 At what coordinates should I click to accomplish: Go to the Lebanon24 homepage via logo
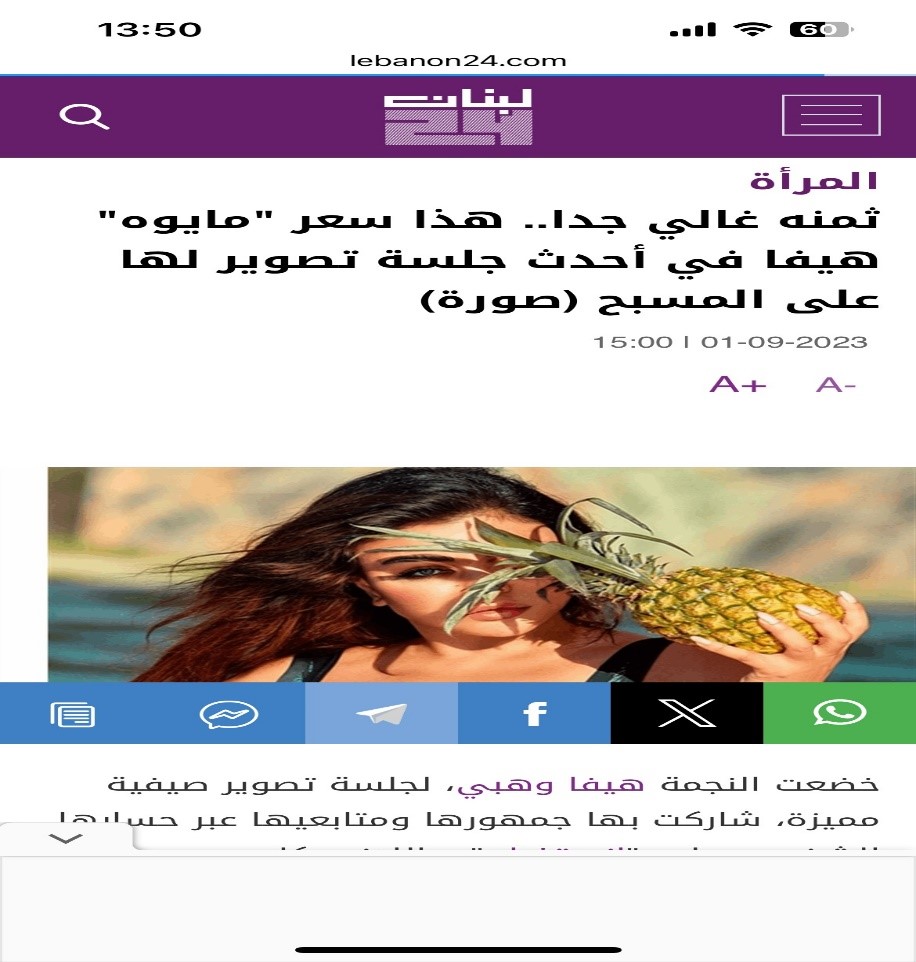(459, 118)
